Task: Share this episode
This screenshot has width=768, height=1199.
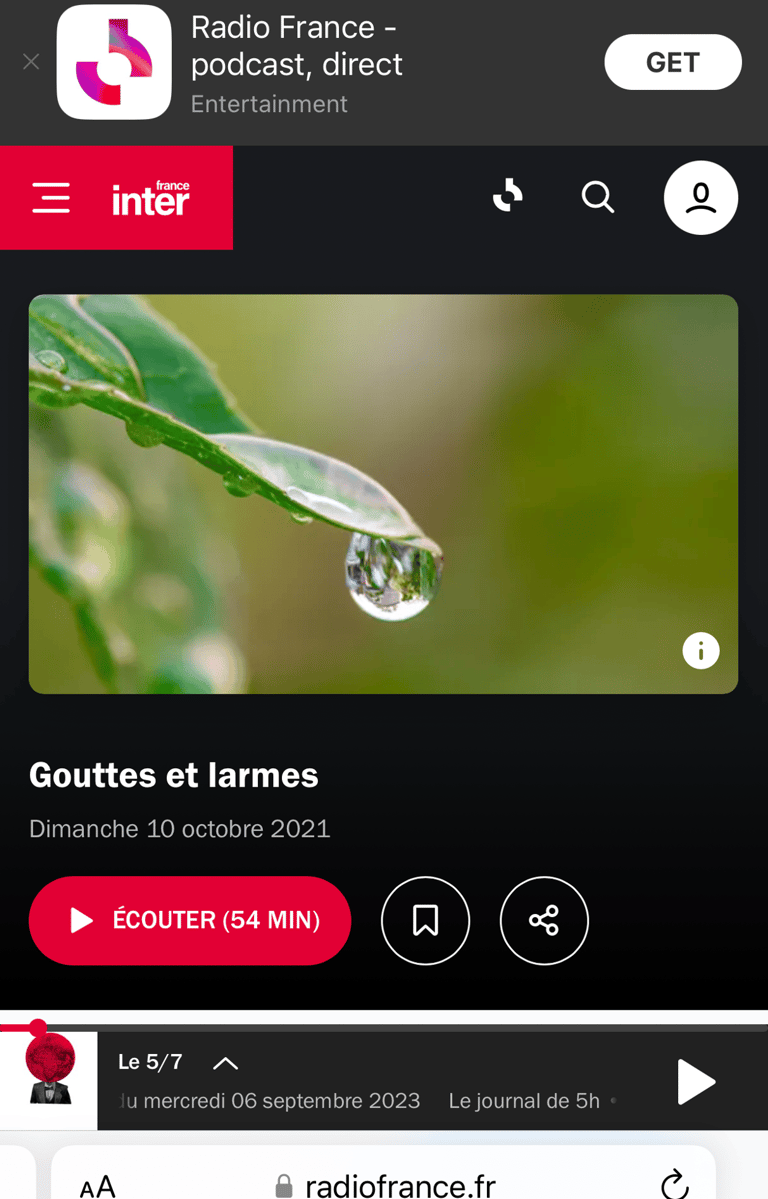Action: pos(544,921)
